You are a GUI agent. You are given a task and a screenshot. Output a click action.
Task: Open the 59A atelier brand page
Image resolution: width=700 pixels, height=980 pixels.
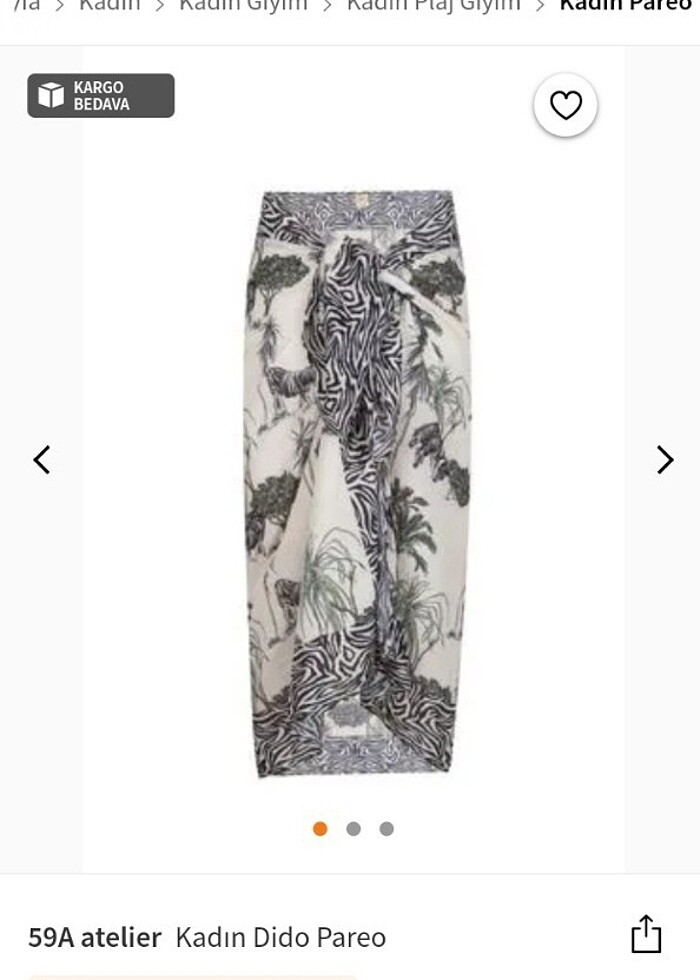click(95, 937)
